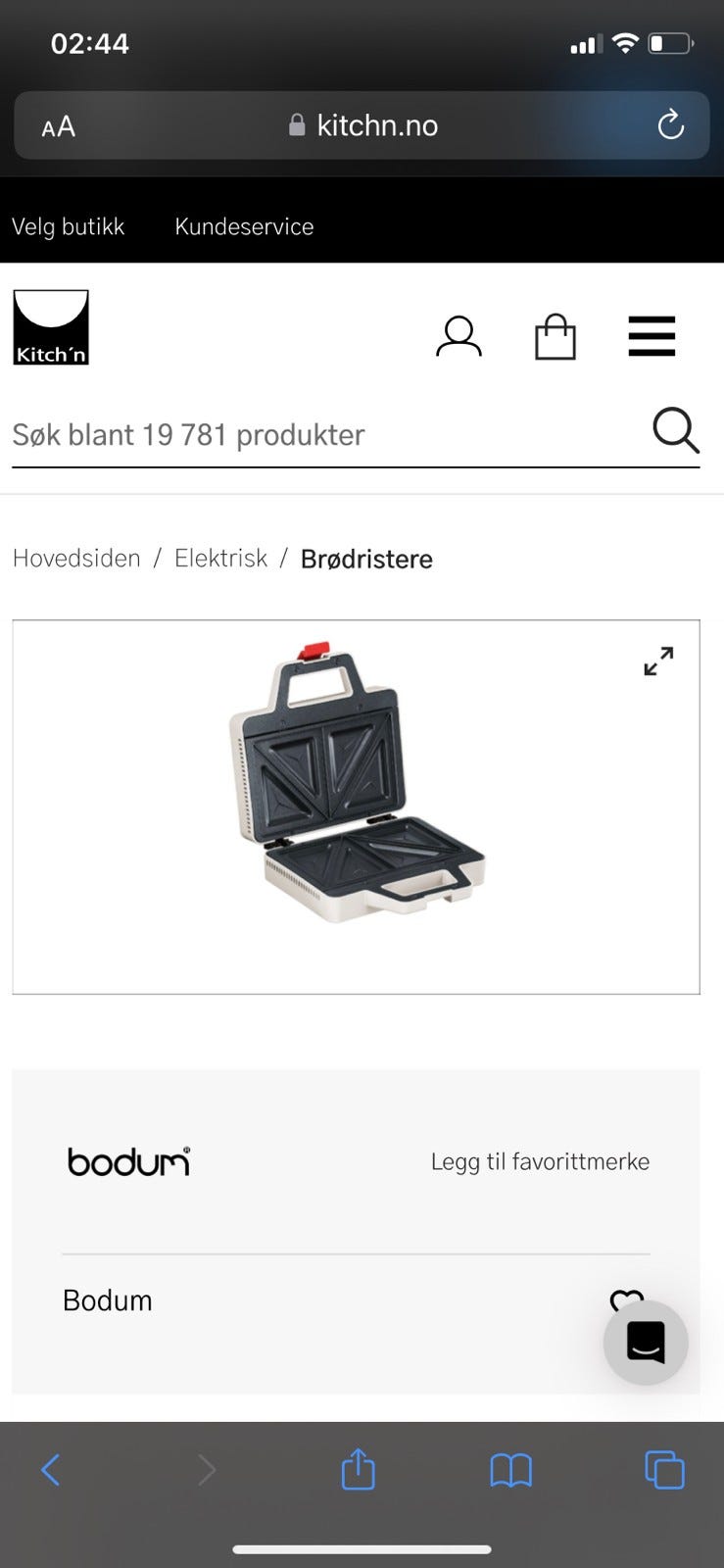Open the chat support bubble
This screenshot has height=1568, width=724.
pos(646,1344)
